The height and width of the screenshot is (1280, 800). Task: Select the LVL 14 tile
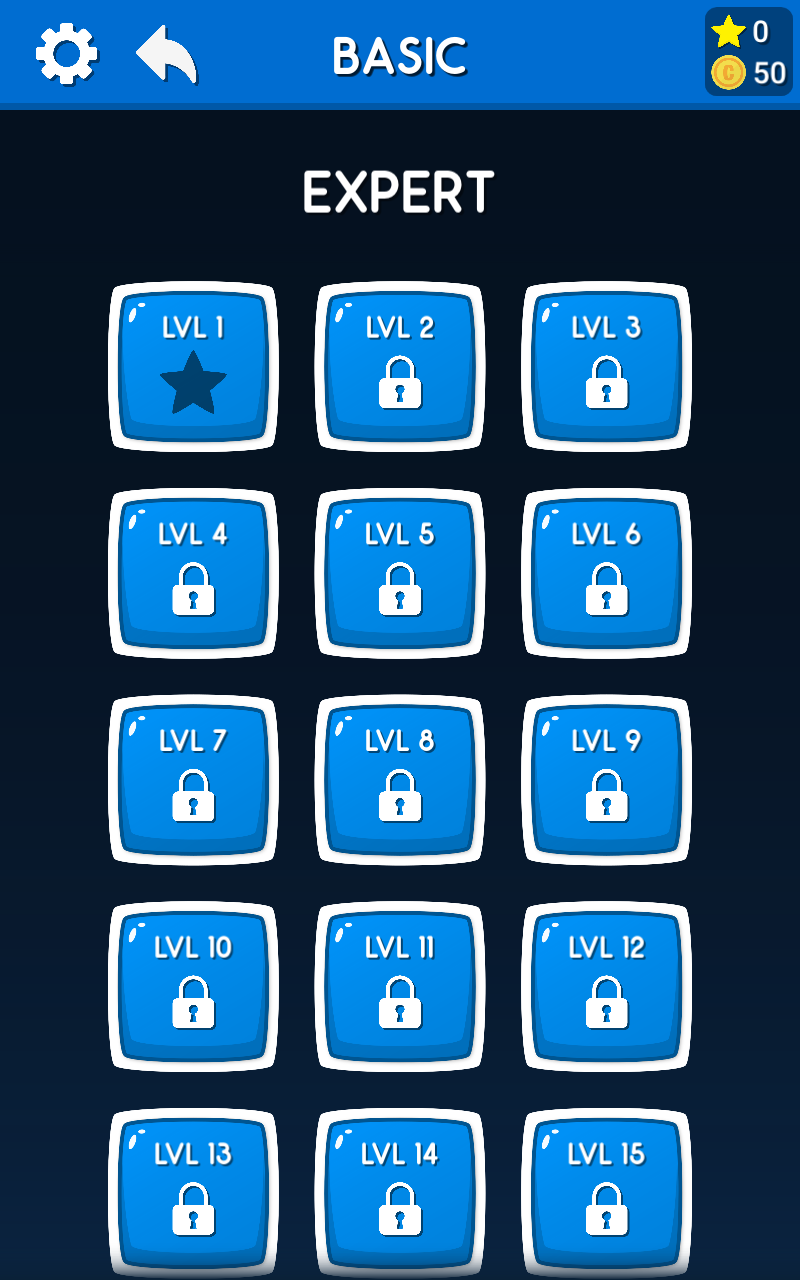pyautogui.click(x=400, y=1192)
